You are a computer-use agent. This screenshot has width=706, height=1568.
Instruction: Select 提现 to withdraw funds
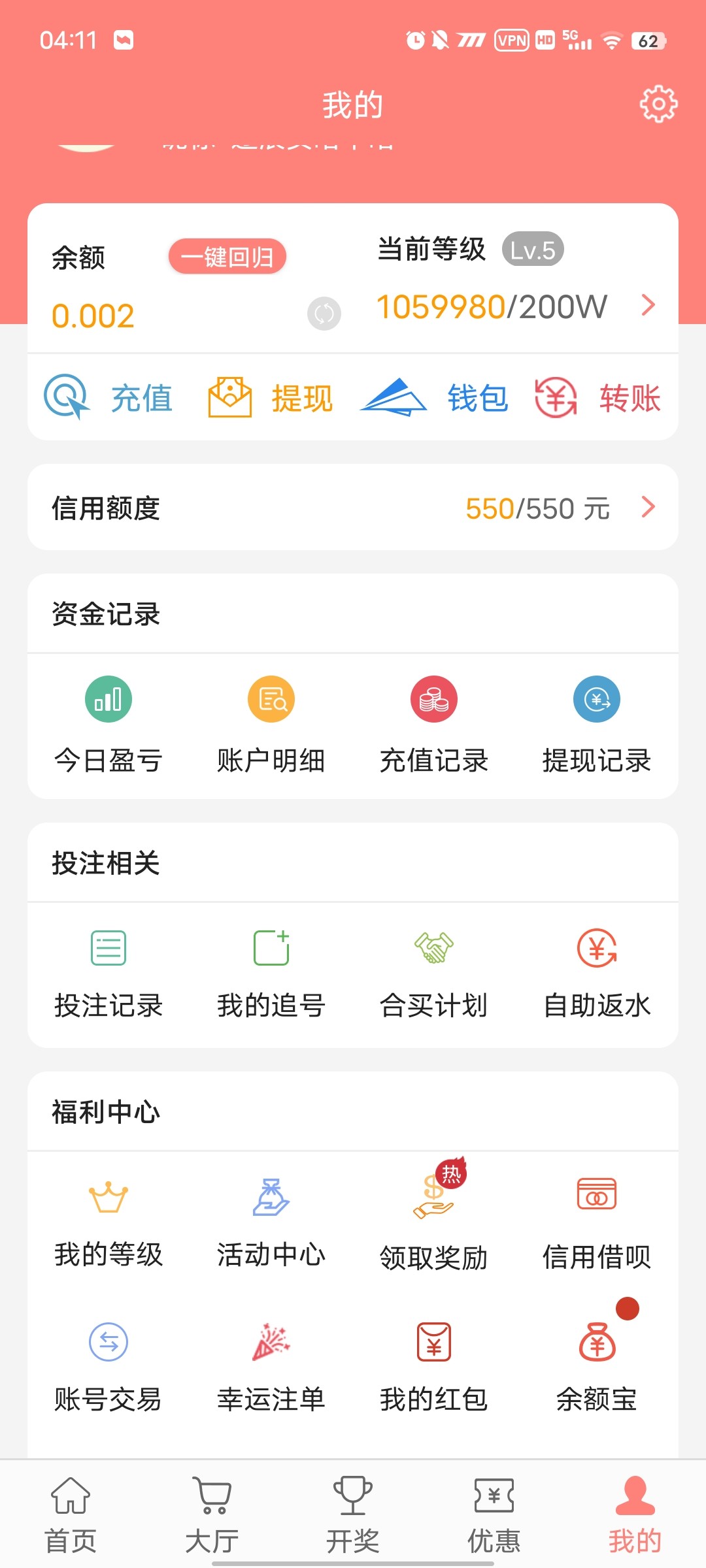point(271,397)
